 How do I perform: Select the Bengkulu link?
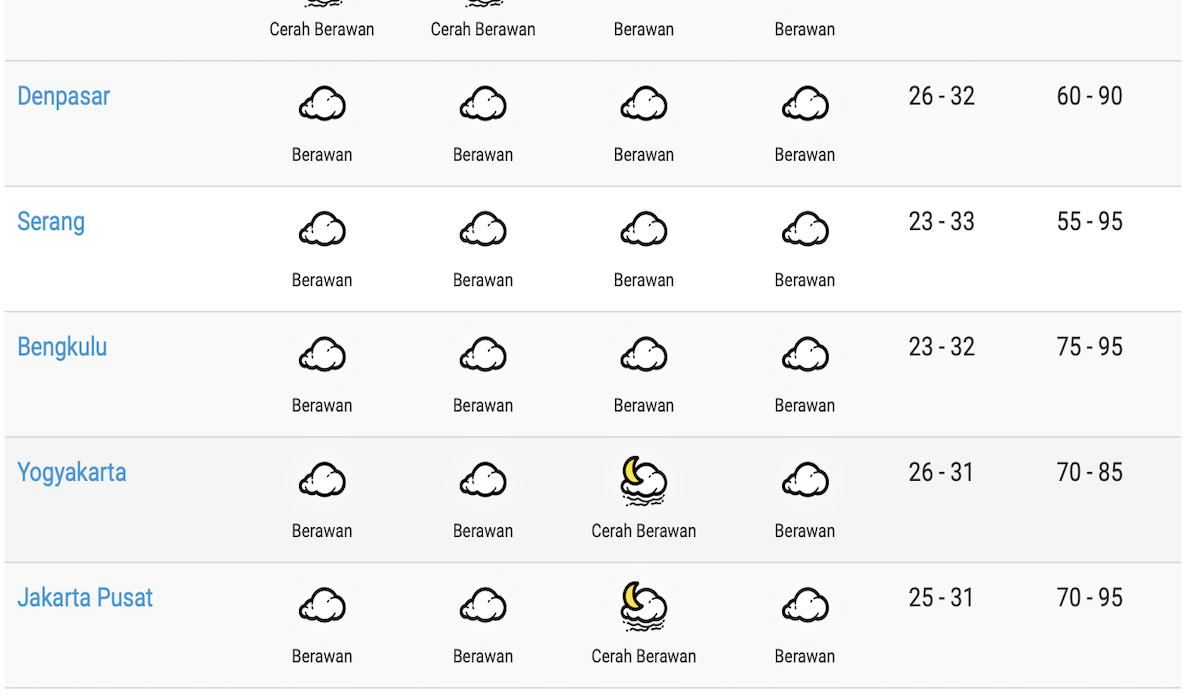click(x=62, y=348)
